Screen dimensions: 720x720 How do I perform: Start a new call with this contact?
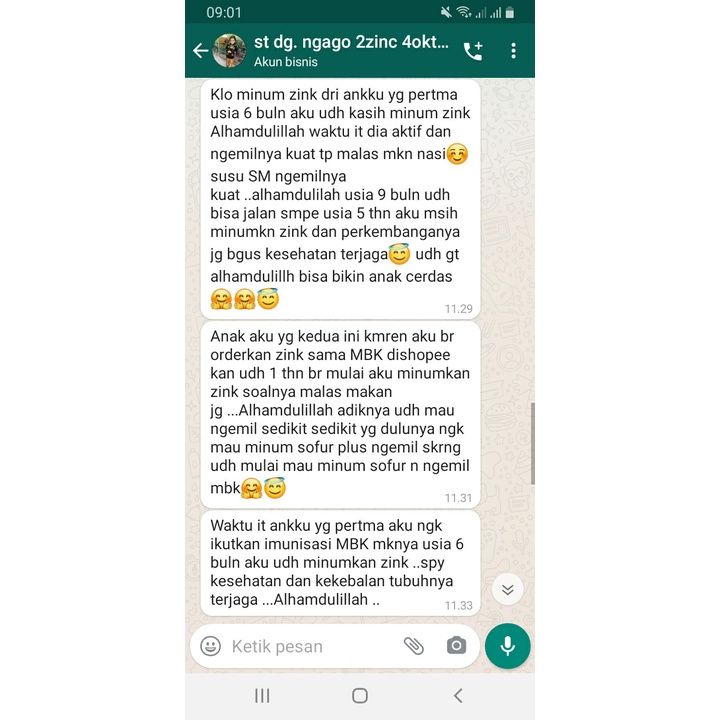pyautogui.click(x=472, y=51)
